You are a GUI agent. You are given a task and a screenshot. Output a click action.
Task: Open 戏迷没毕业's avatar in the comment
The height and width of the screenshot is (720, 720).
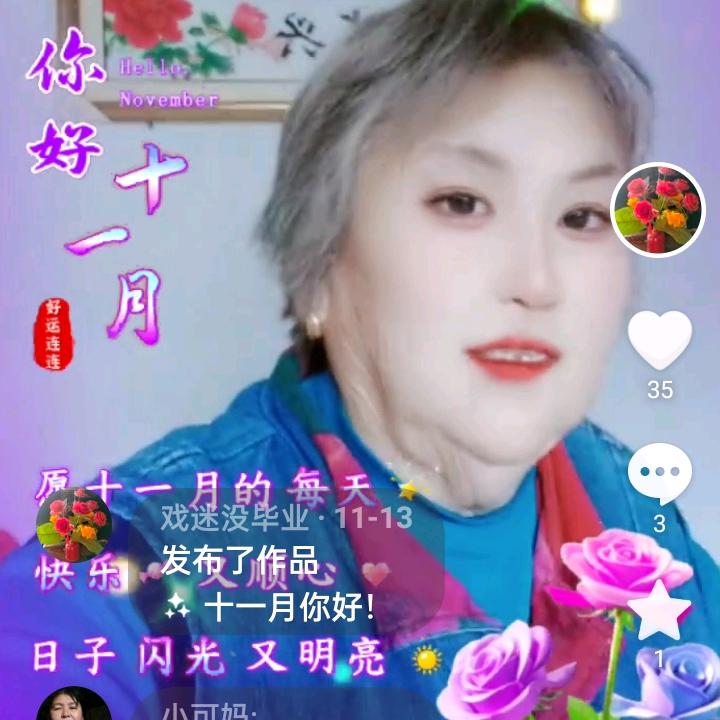point(73,526)
